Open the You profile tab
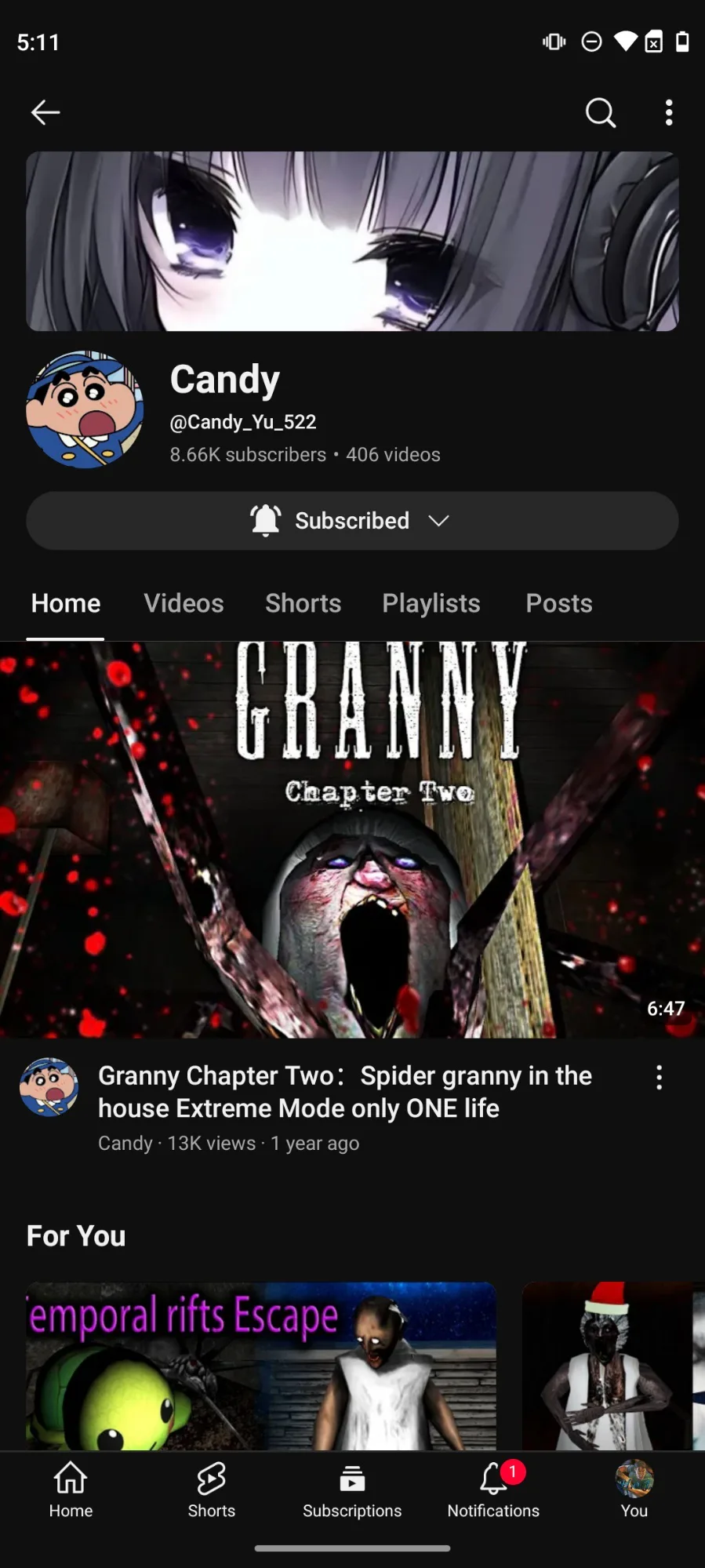Image resolution: width=705 pixels, height=1568 pixels. pos(634,1490)
